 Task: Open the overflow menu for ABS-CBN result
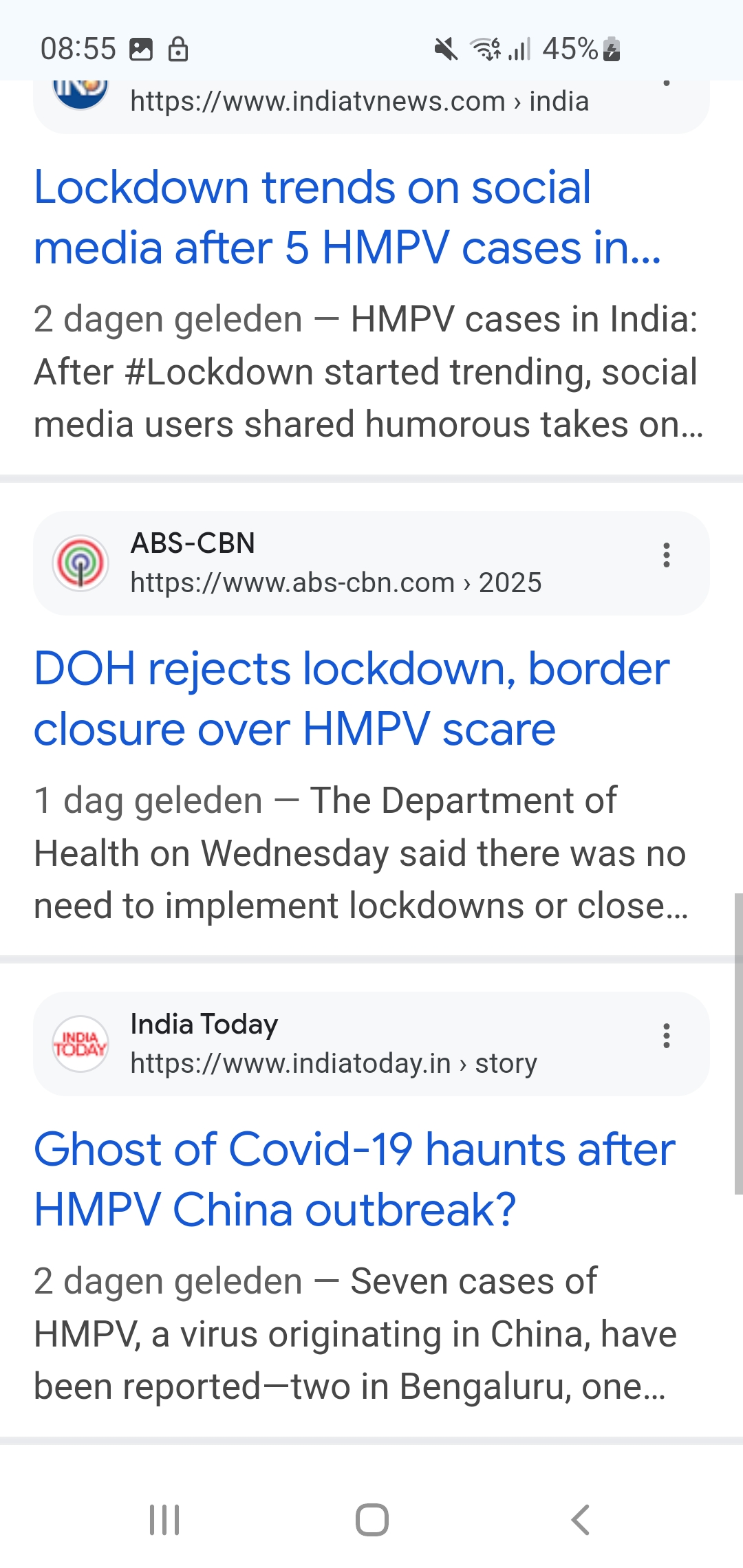666,555
